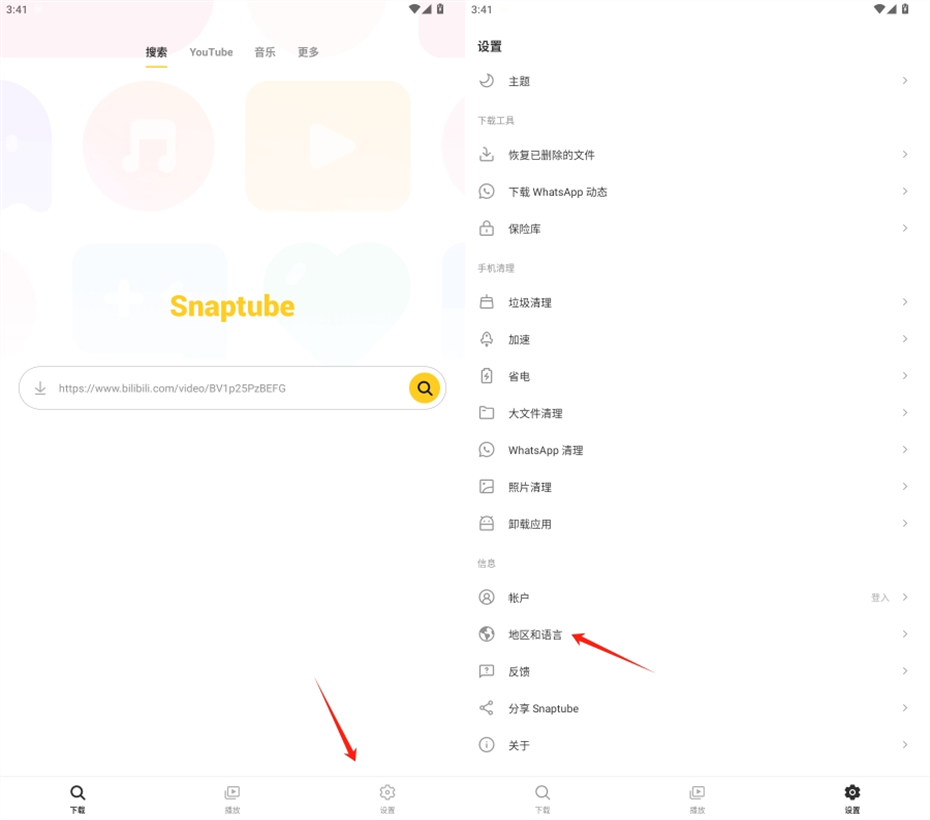
Task: Switch to the YouTube tab
Action: pos(211,52)
